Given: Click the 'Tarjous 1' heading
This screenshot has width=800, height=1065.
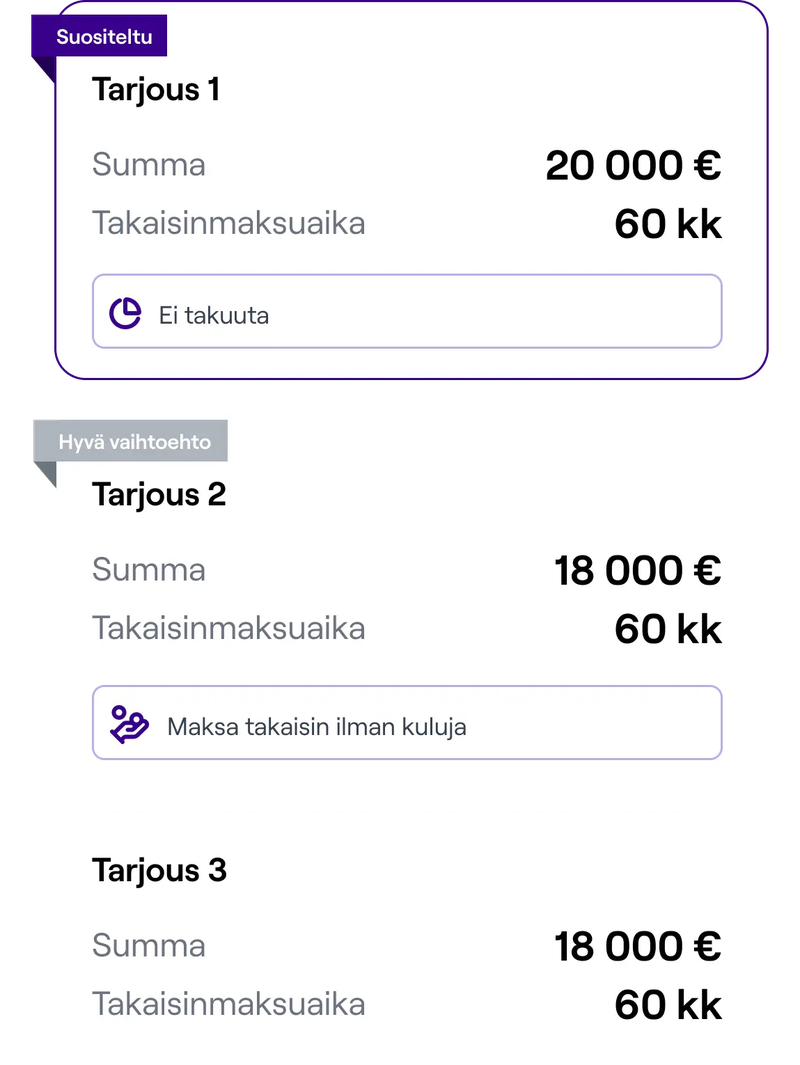Looking at the screenshot, I should click(157, 90).
